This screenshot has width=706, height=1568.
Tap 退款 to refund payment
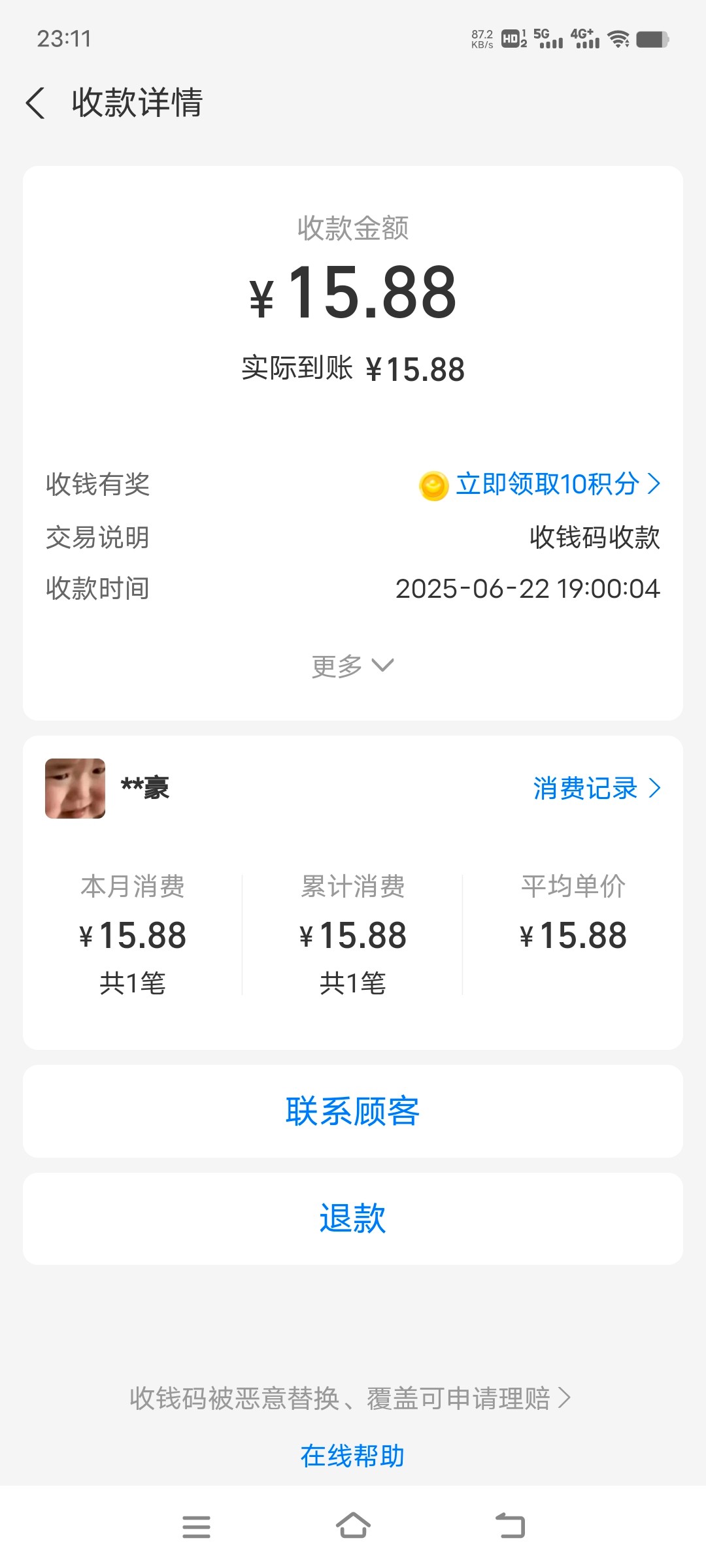pos(353,1218)
